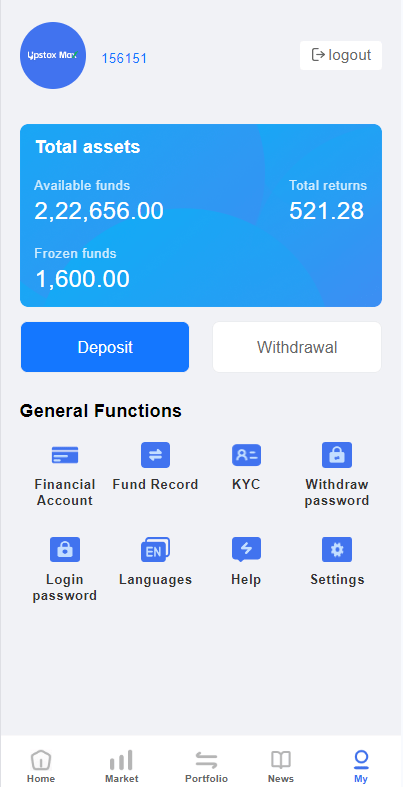Screen dimensions: 403x787
Task: Tap the Upstox Max profile avatar
Action: click(53, 56)
